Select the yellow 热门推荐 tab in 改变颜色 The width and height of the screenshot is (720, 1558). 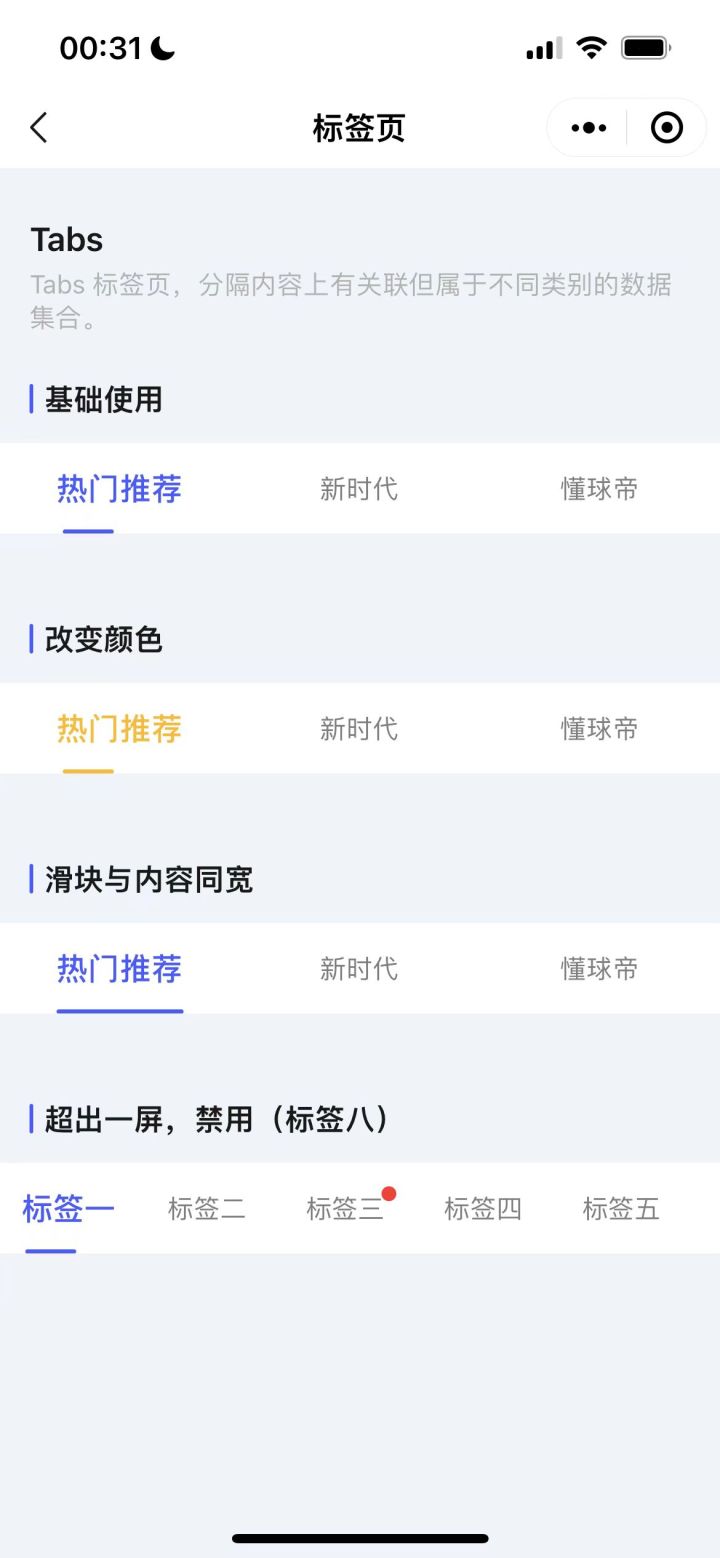point(119,729)
